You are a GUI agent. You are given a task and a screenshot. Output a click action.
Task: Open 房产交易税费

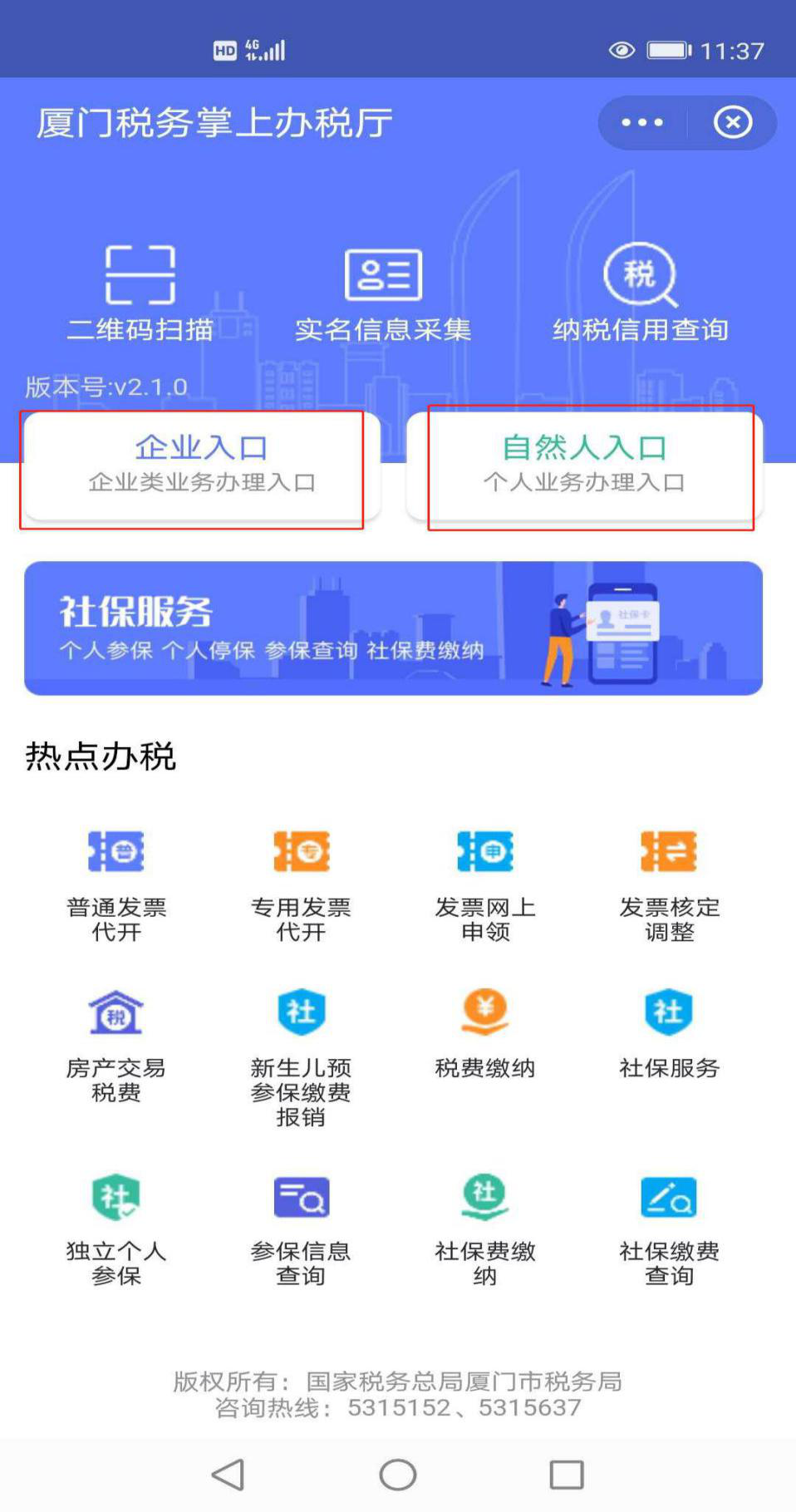pos(116,1047)
